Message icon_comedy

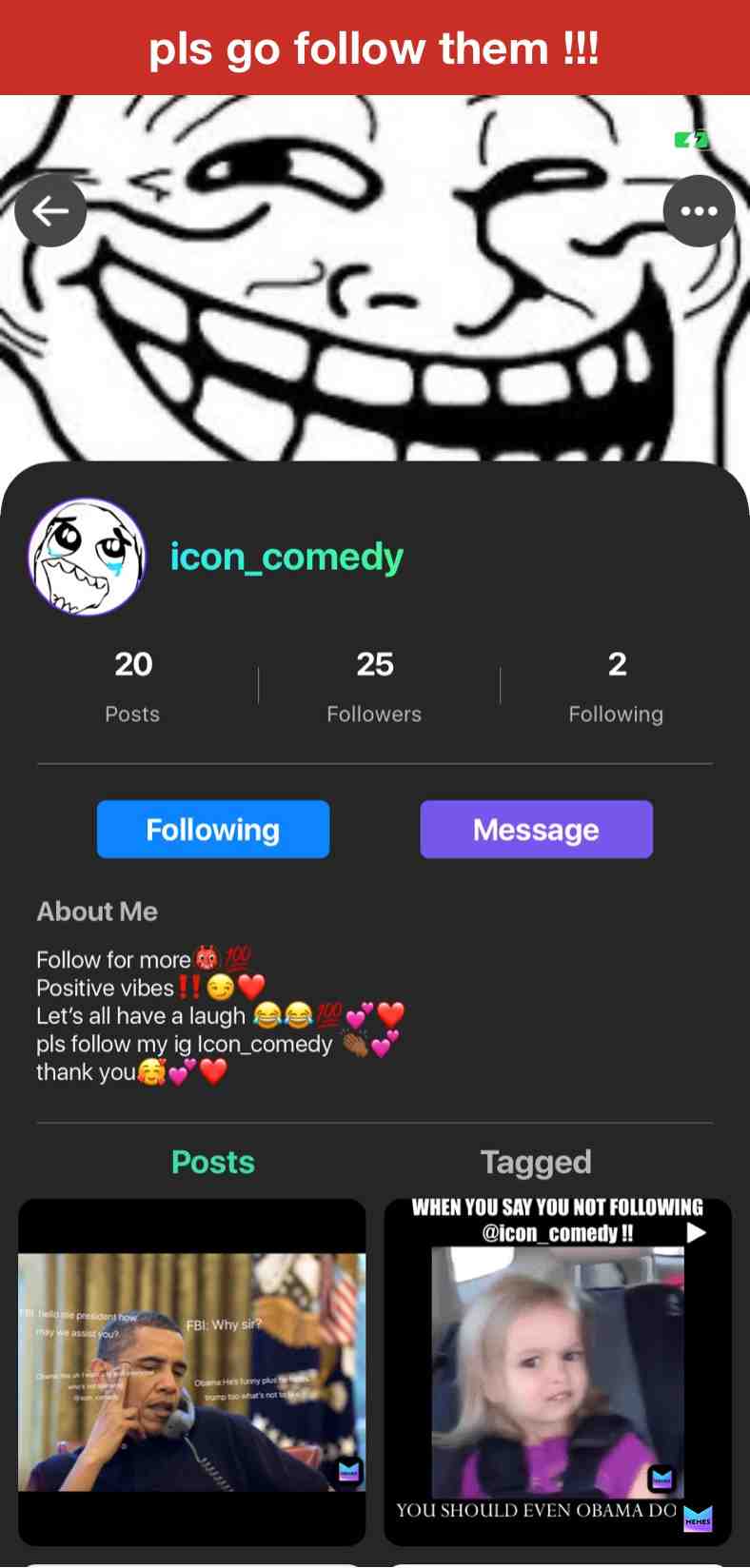tap(536, 830)
